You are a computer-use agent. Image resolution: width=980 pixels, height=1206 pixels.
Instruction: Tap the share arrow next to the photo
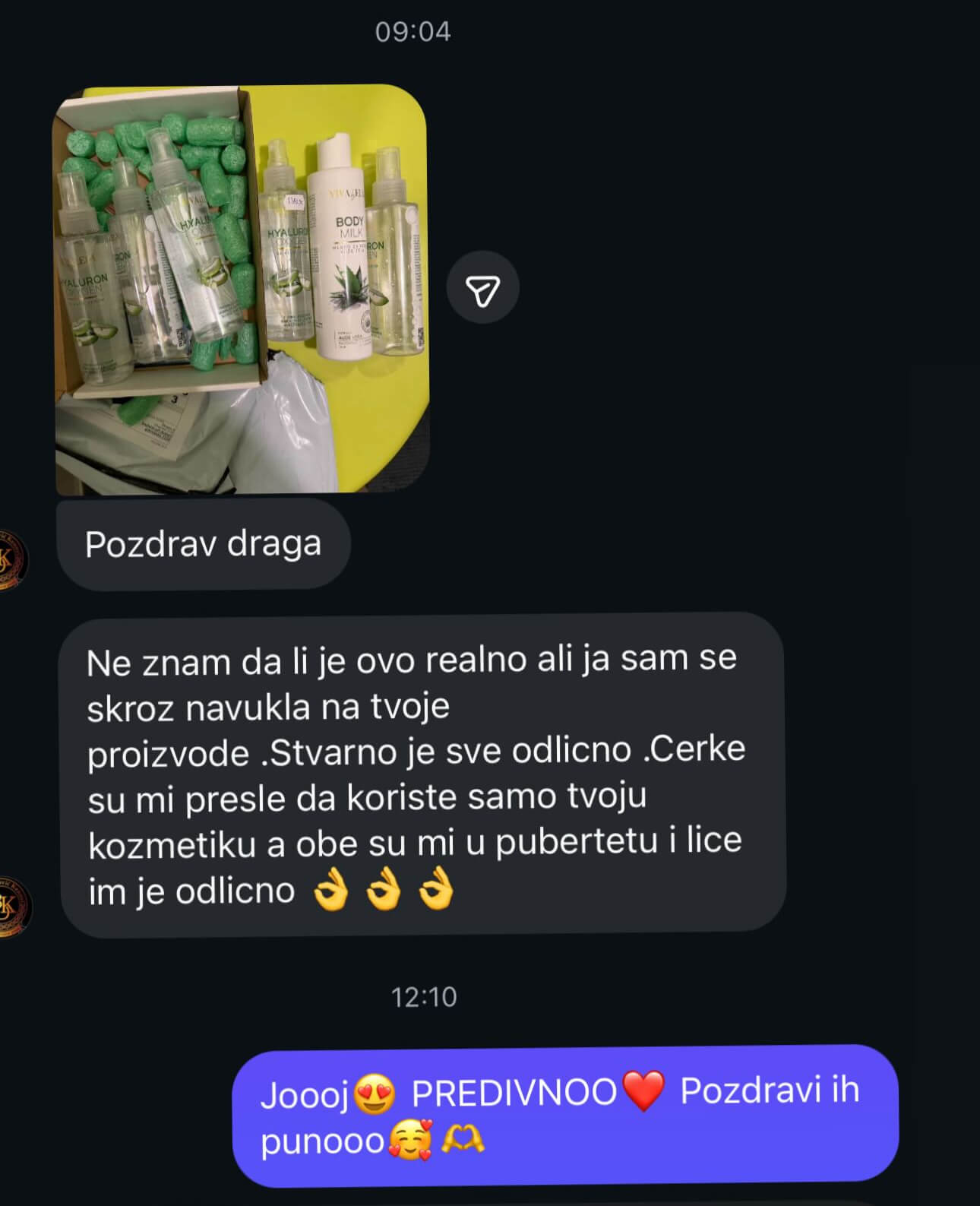482,289
